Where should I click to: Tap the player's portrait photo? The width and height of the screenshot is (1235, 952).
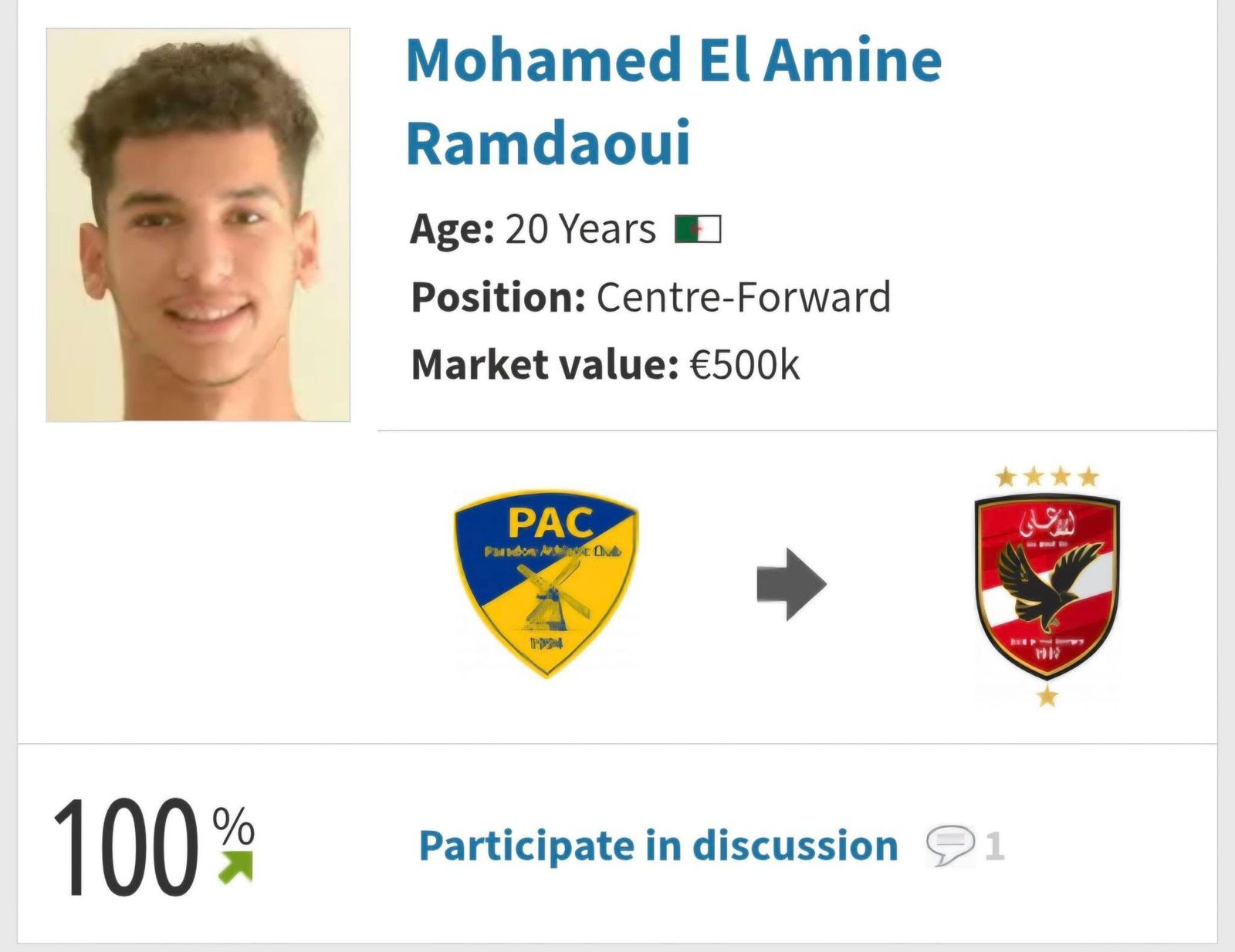198,225
